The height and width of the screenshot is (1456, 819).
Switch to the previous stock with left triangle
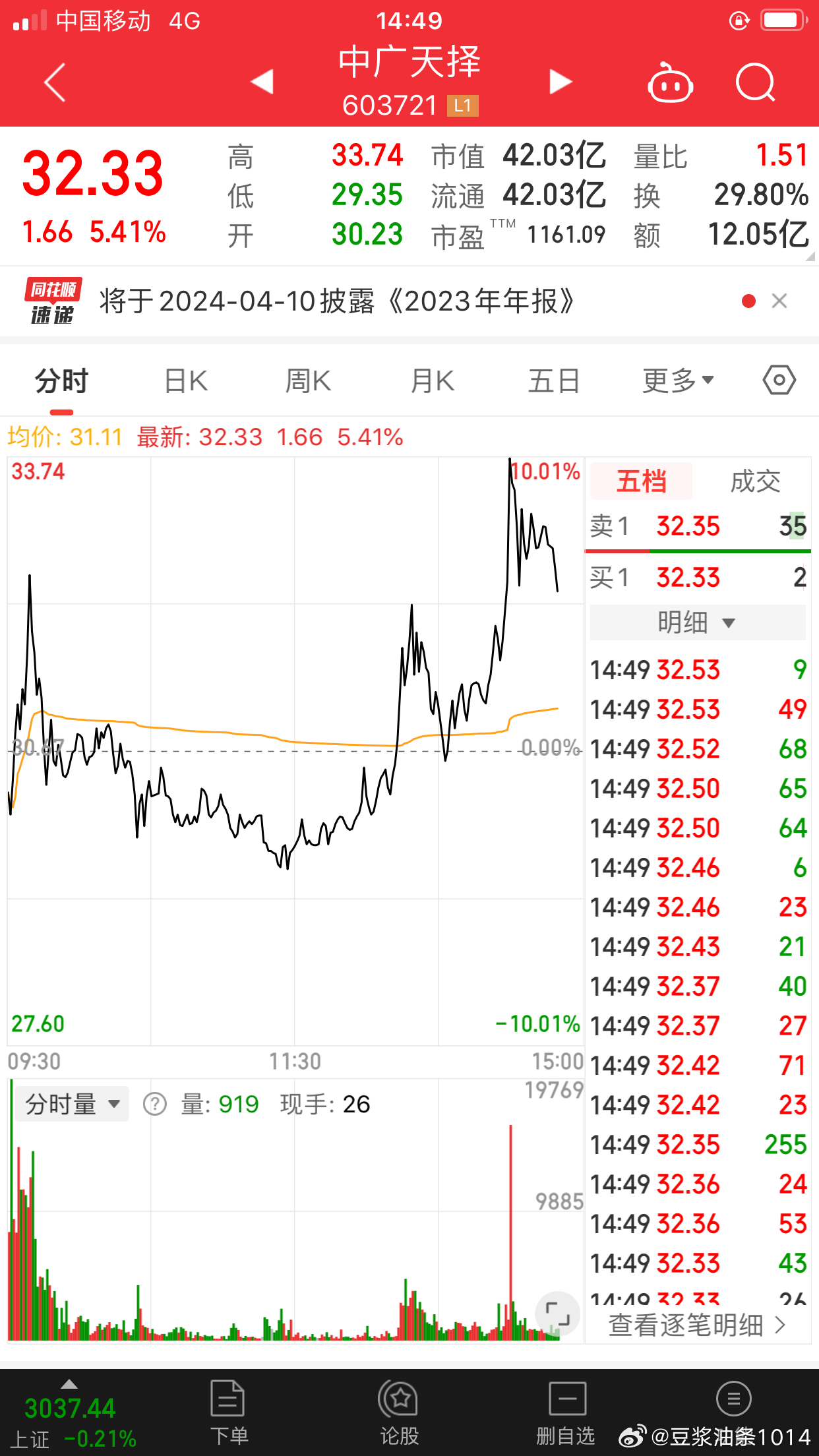262,82
